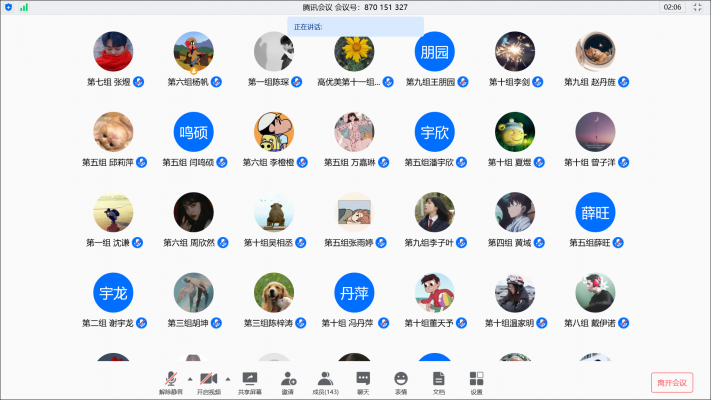This screenshot has width=711, height=400.
Task: Open shared documents
Action: (x=438, y=381)
